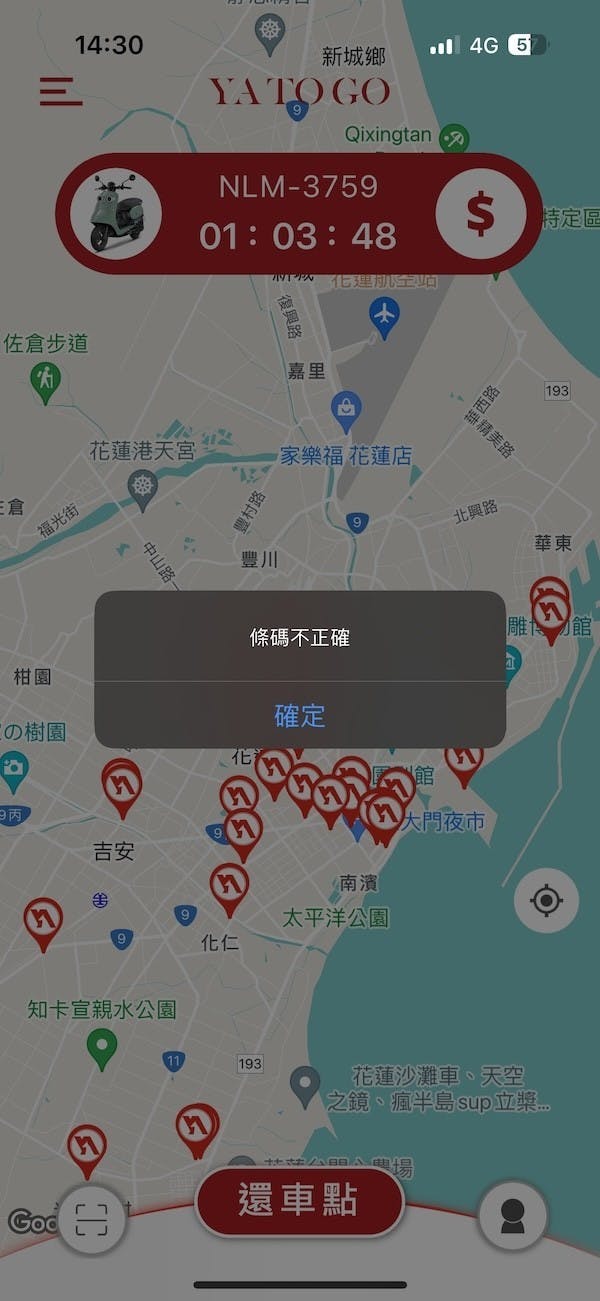
Task: Open scooter NLM-3759 rental details
Action: pos(298,213)
